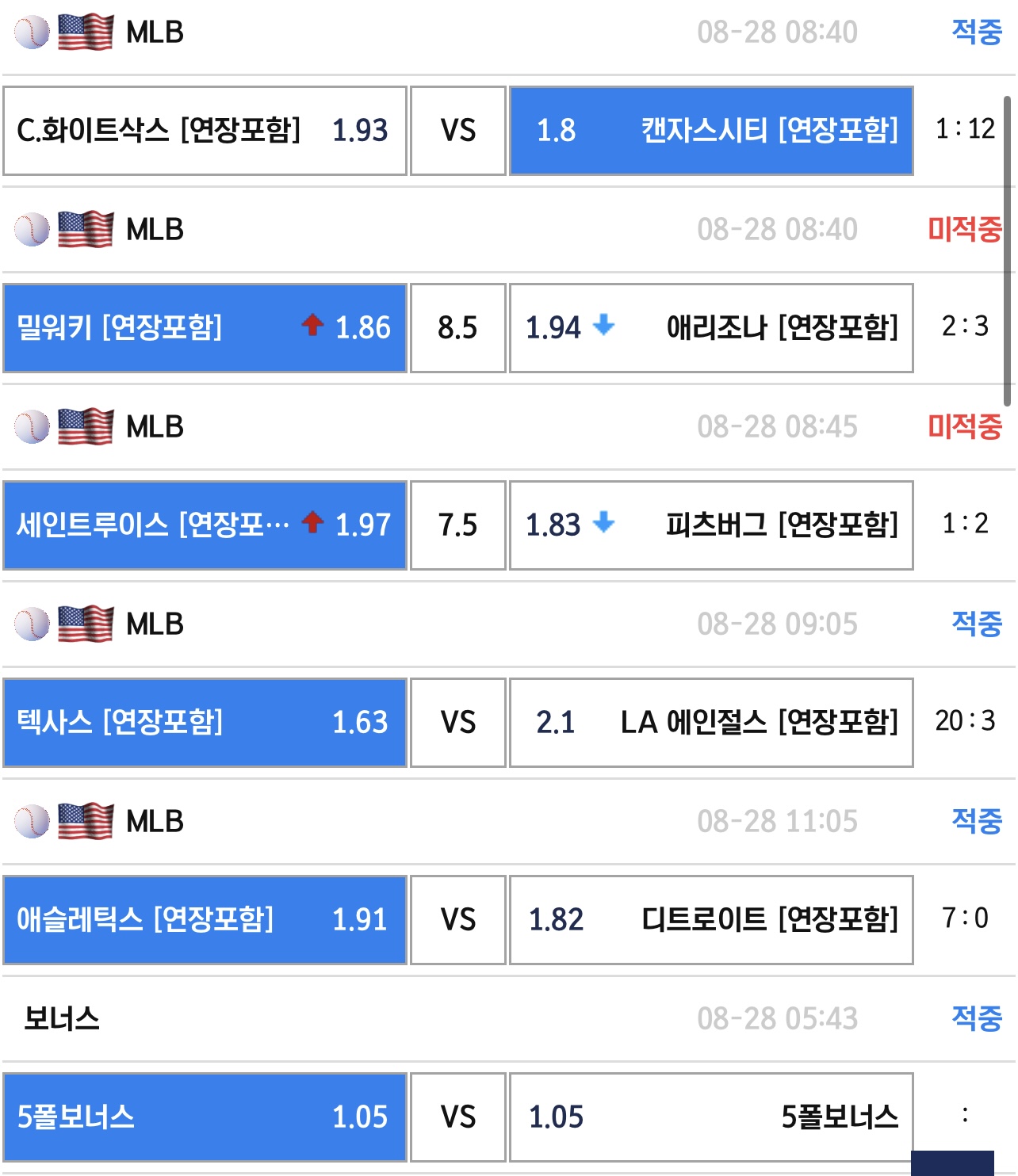Screen dimensions: 1018x1176
Task: Tap the 애슬레틱스 1.91 selection
Action: click(x=205, y=920)
